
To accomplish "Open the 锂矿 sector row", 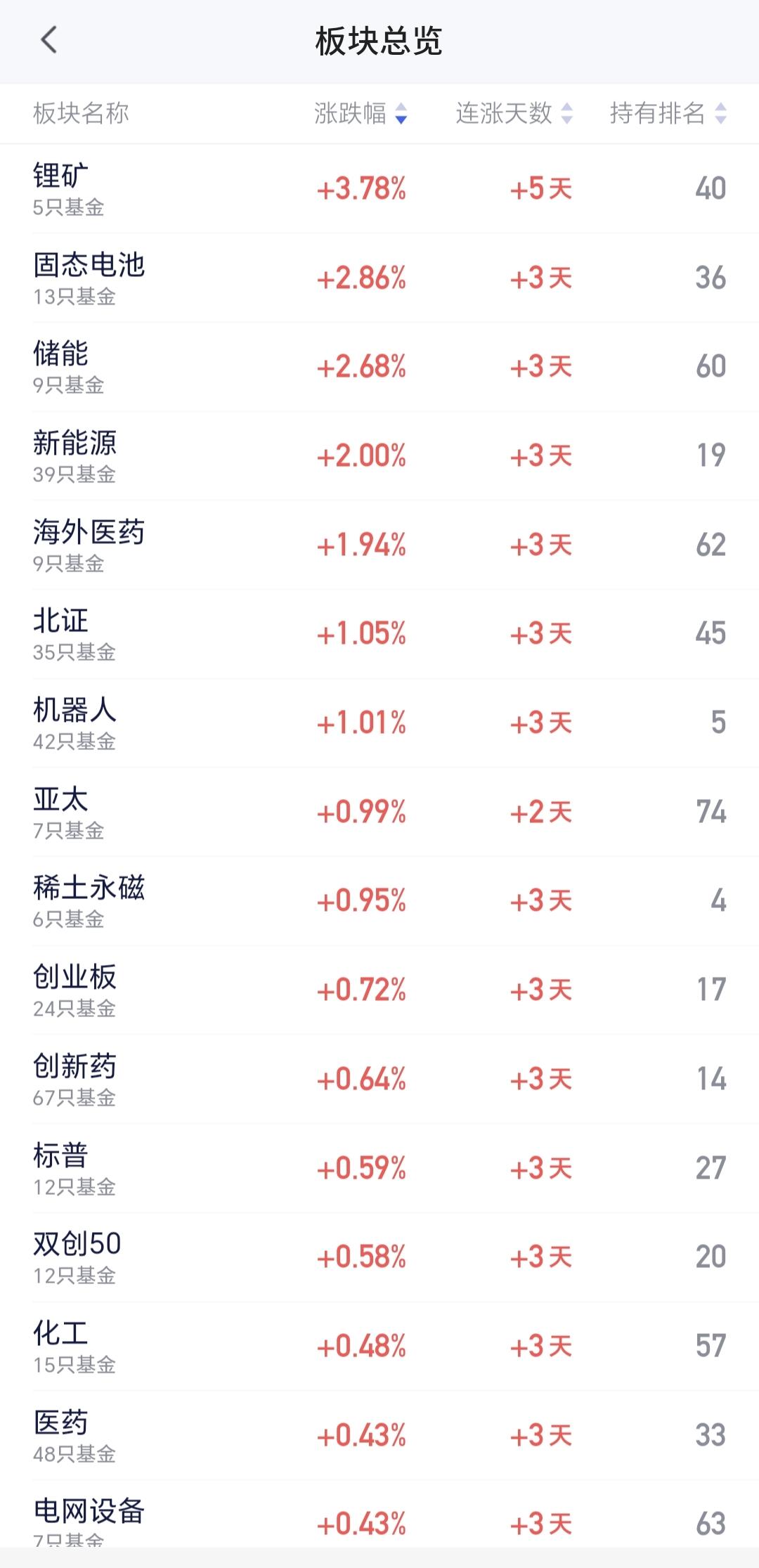I will tap(379, 188).
